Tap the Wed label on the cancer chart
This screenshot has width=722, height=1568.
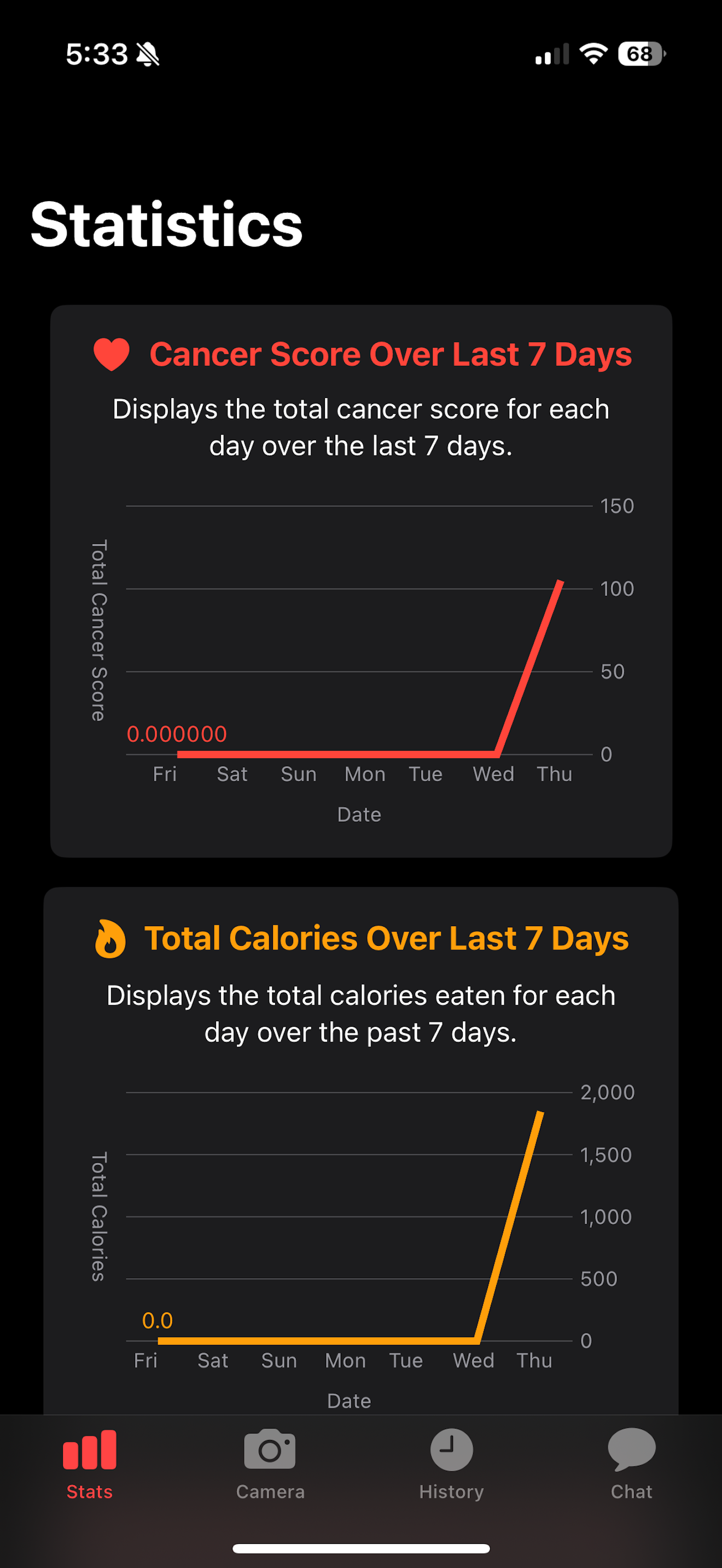pyautogui.click(x=493, y=773)
